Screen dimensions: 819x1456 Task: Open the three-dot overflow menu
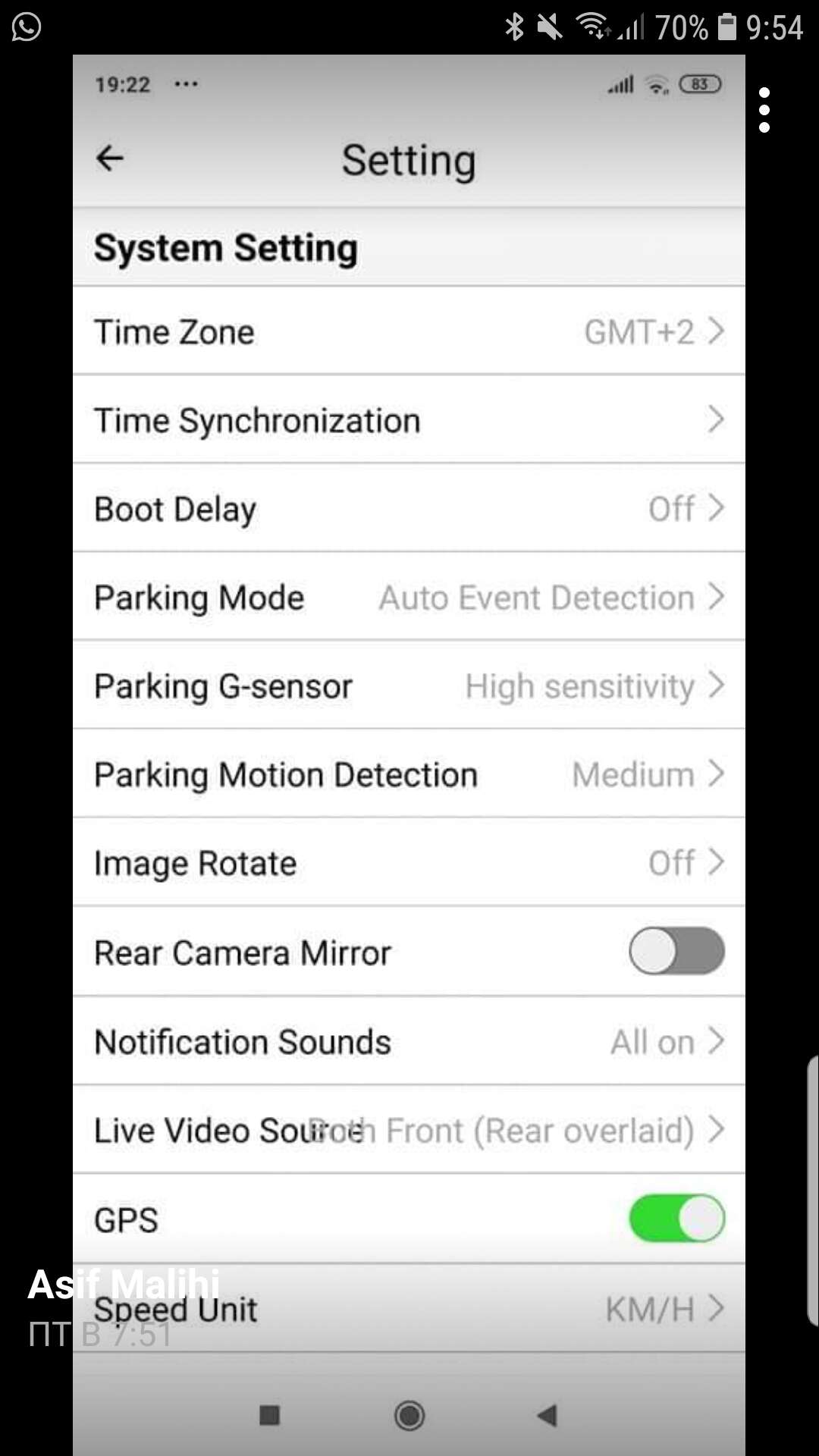(764, 110)
